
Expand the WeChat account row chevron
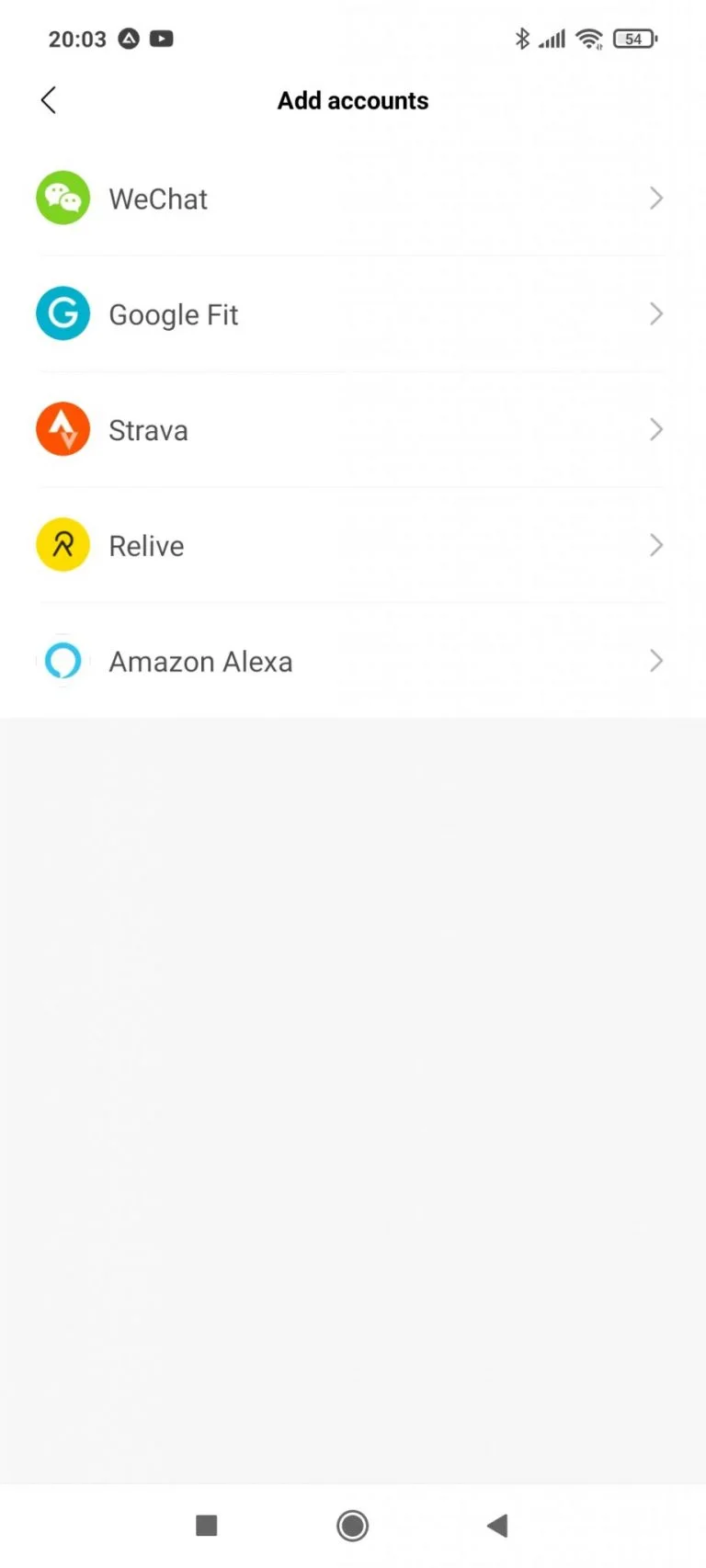pos(656,198)
